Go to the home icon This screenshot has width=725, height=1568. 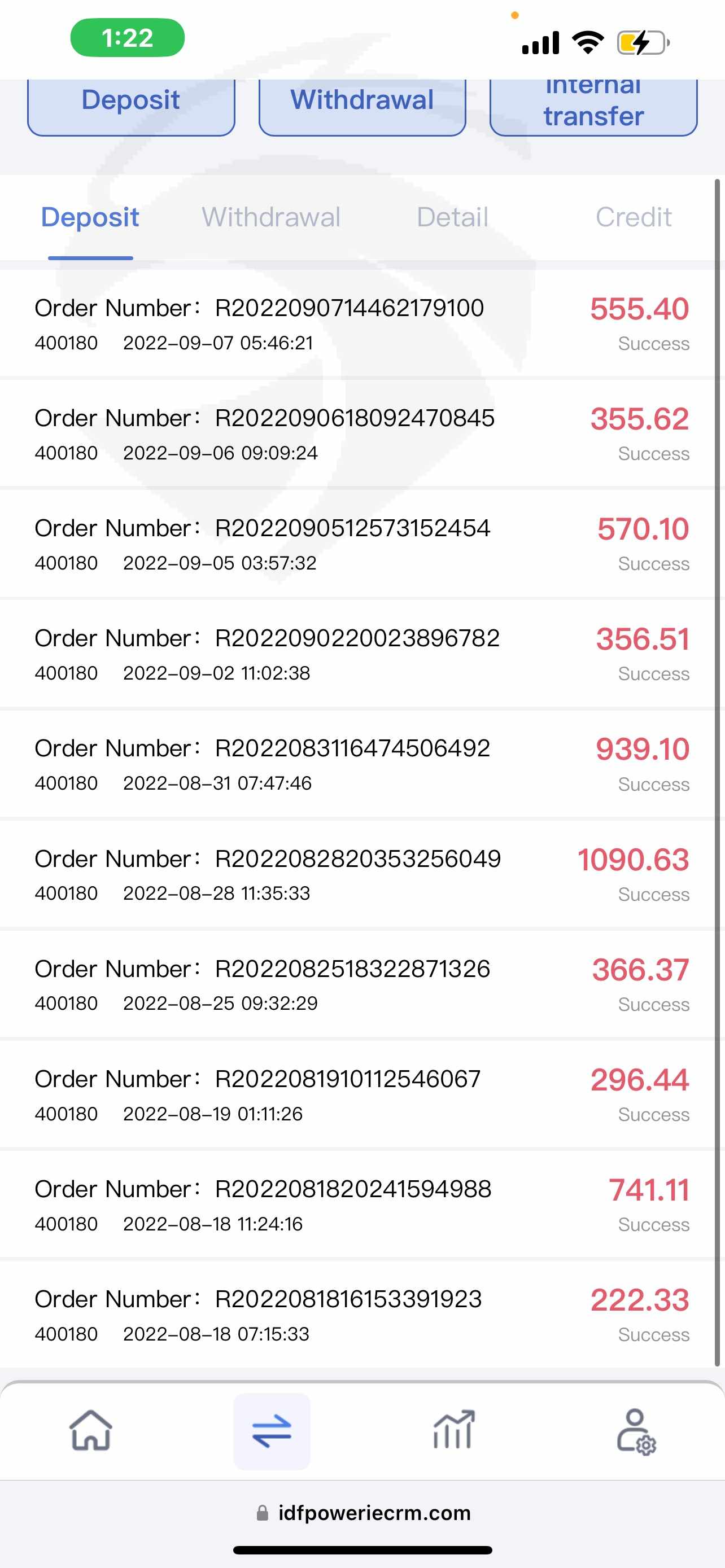click(91, 1430)
